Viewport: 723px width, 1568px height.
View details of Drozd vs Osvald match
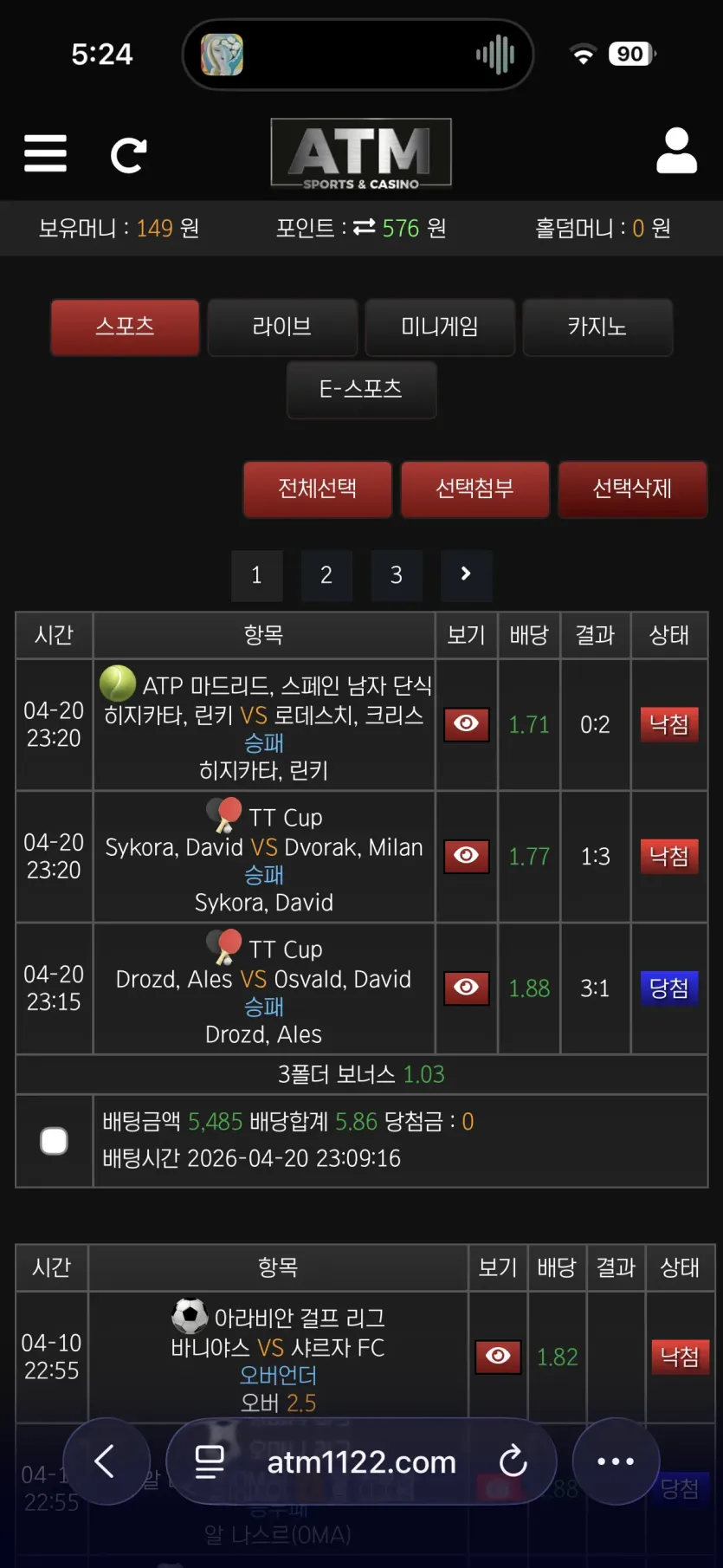pos(467,988)
